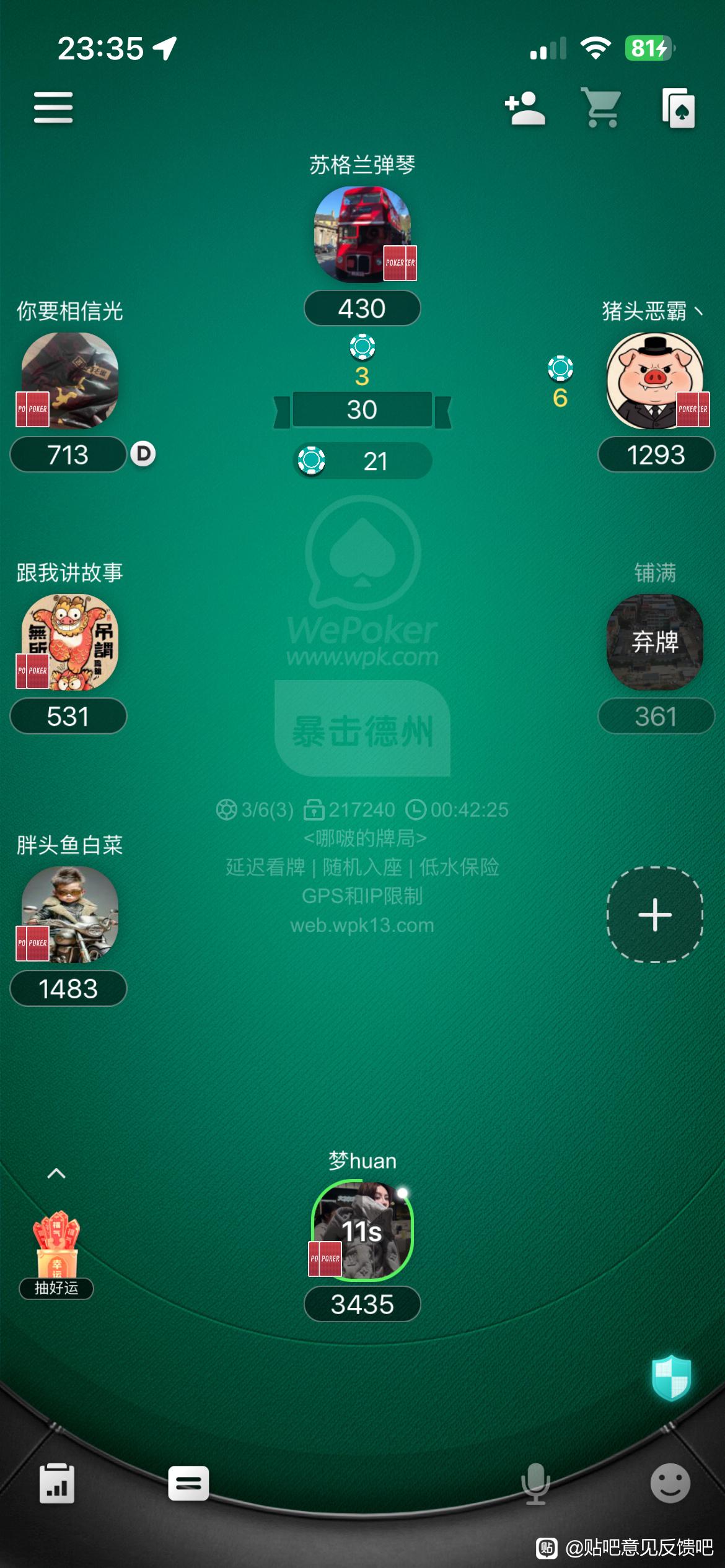View player 苏格兰弹琴's avatar

(362, 234)
